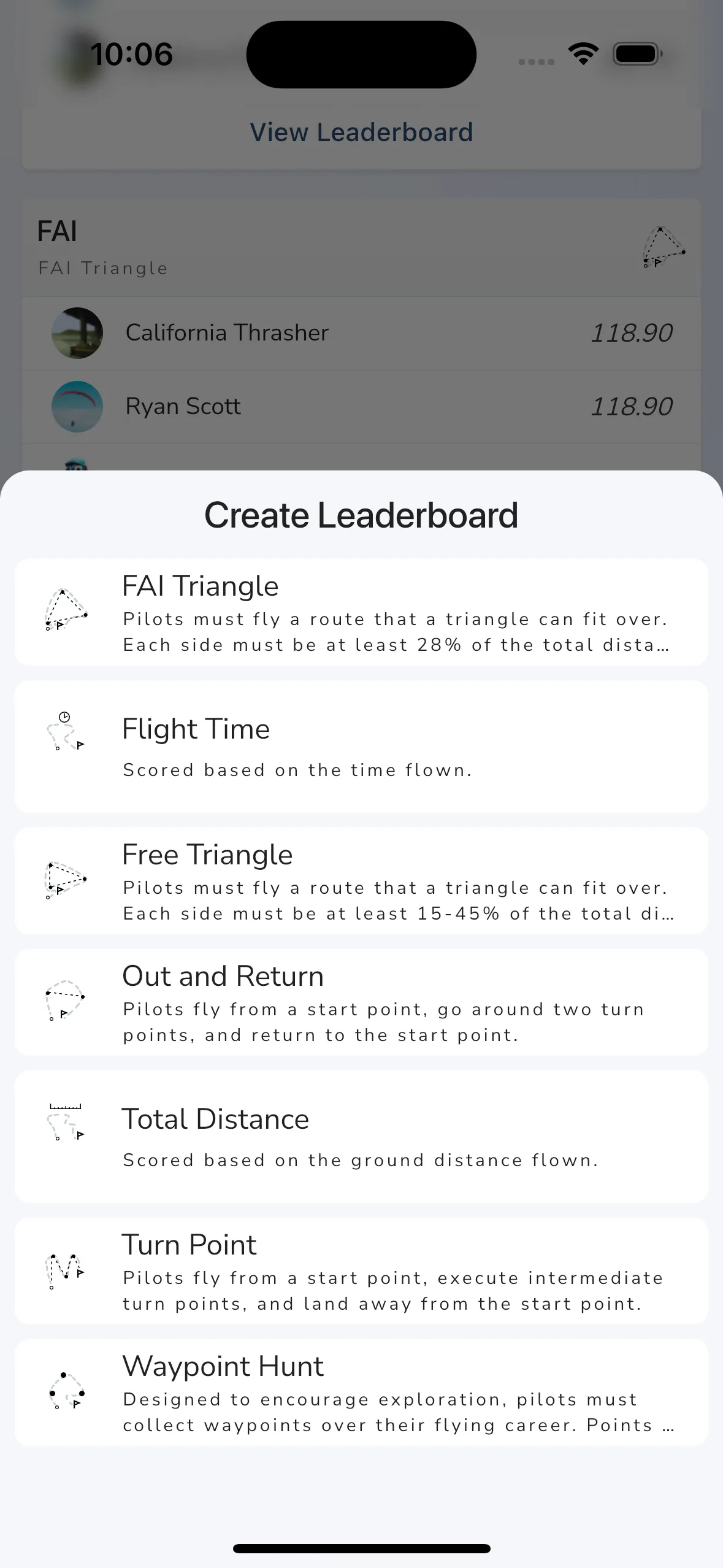The width and height of the screenshot is (723, 1568).
Task: Select Out and Return option
Action: tap(361, 1002)
